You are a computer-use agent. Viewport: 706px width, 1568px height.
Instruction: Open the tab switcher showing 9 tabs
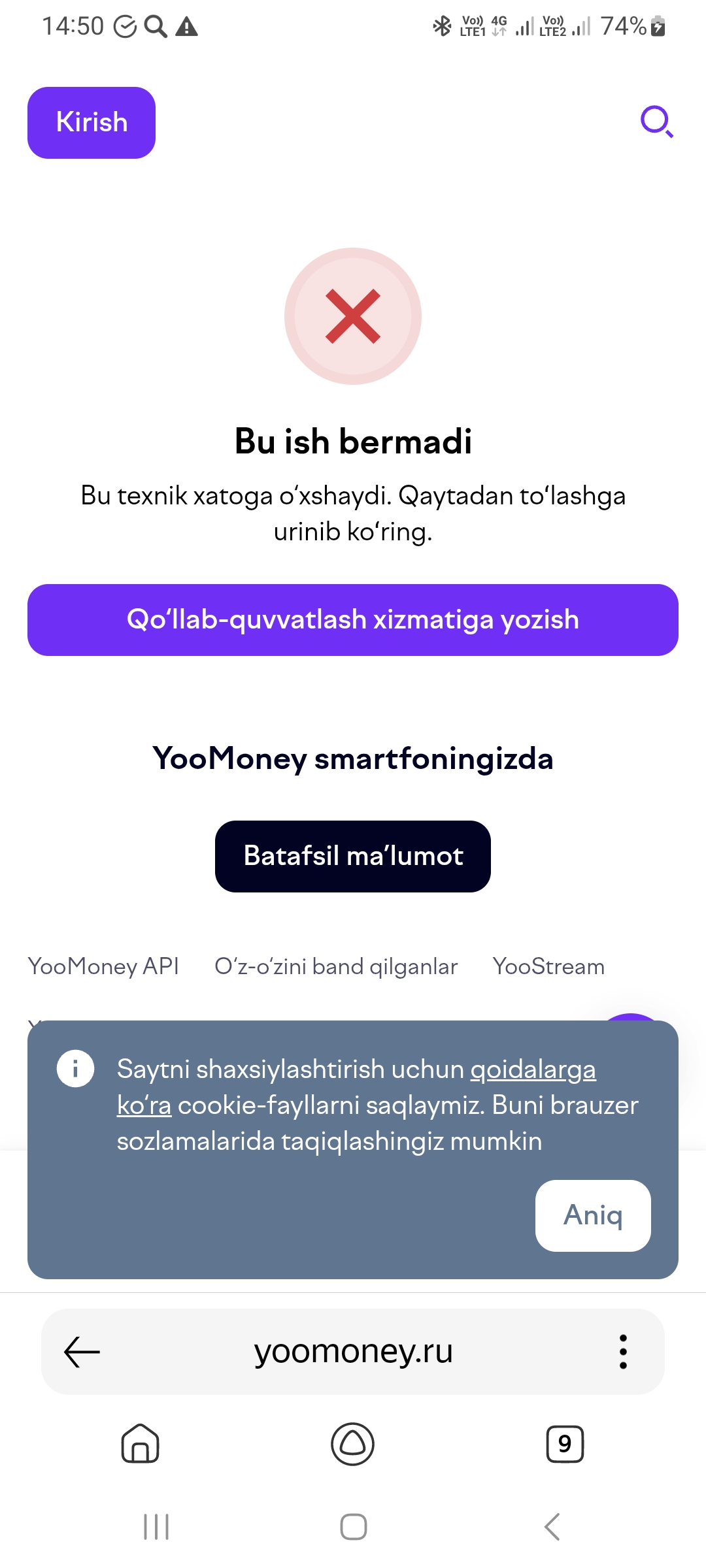(565, 1444)
